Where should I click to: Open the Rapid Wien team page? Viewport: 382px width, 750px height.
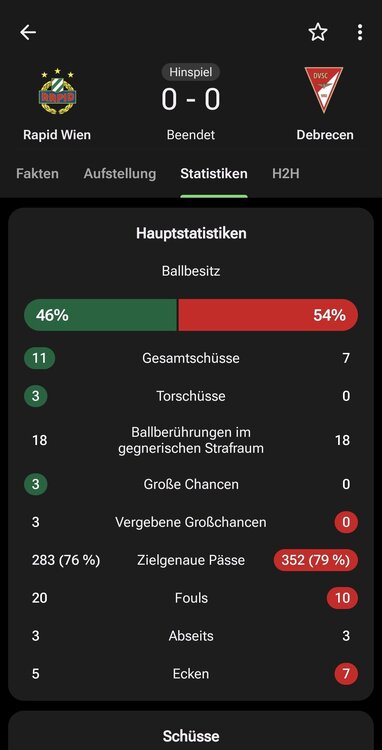click(57, 104)
